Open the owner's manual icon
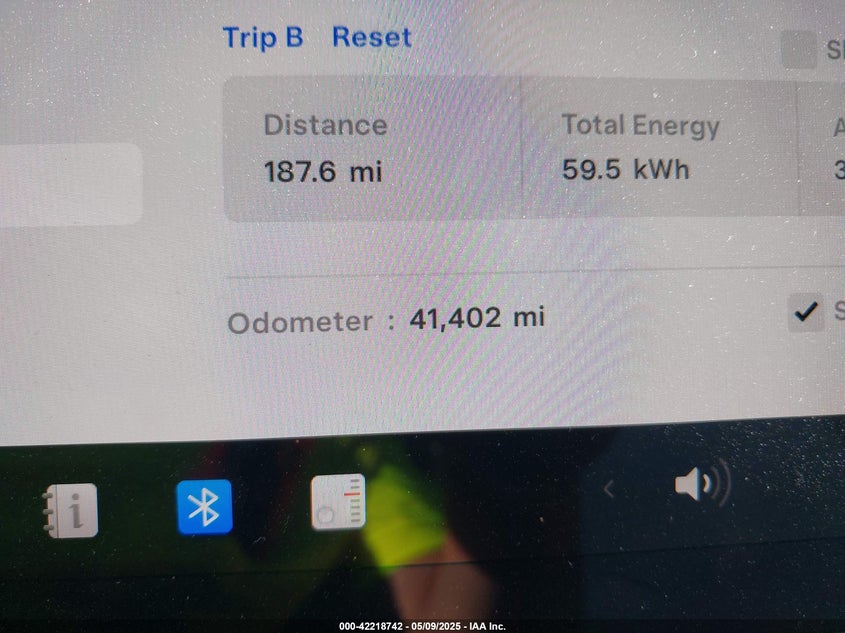Image resolution: width=845 pixels, height=633 pixels. click(x=72, y=510)
